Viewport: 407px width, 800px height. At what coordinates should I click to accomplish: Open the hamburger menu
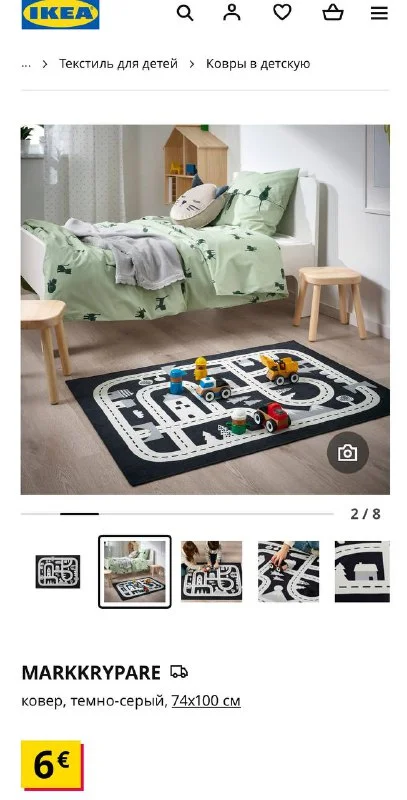[379, 13]
